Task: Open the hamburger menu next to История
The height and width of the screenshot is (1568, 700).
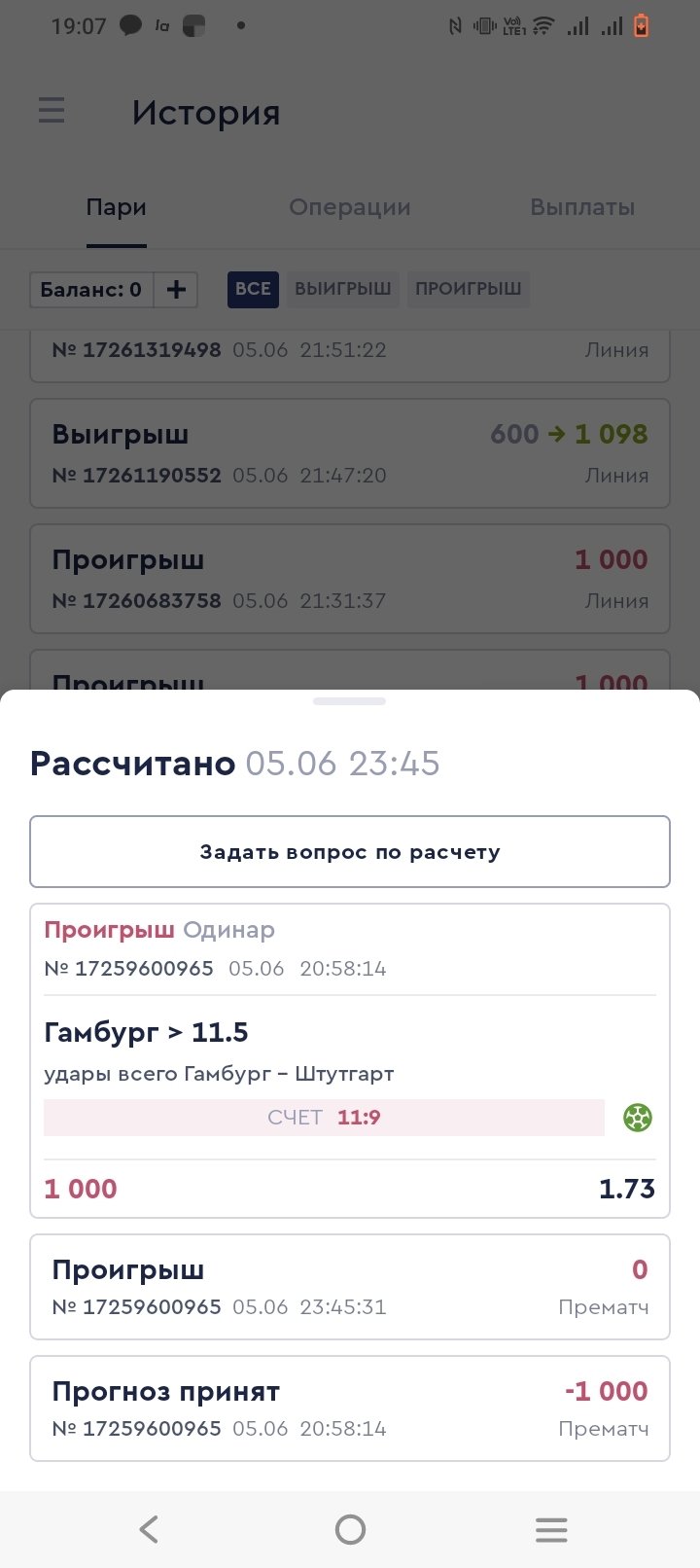Action: [x=52, y=111]
